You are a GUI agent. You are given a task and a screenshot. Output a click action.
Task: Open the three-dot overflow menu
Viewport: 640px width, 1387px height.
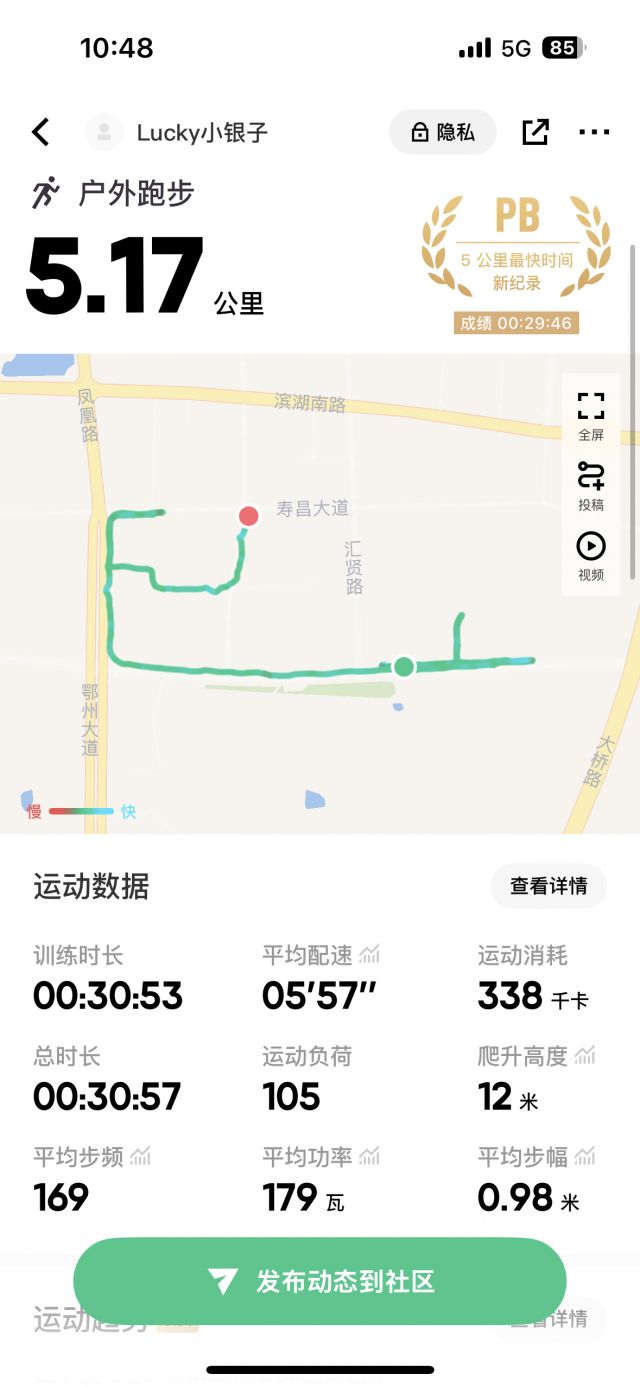tap(594, 132)
